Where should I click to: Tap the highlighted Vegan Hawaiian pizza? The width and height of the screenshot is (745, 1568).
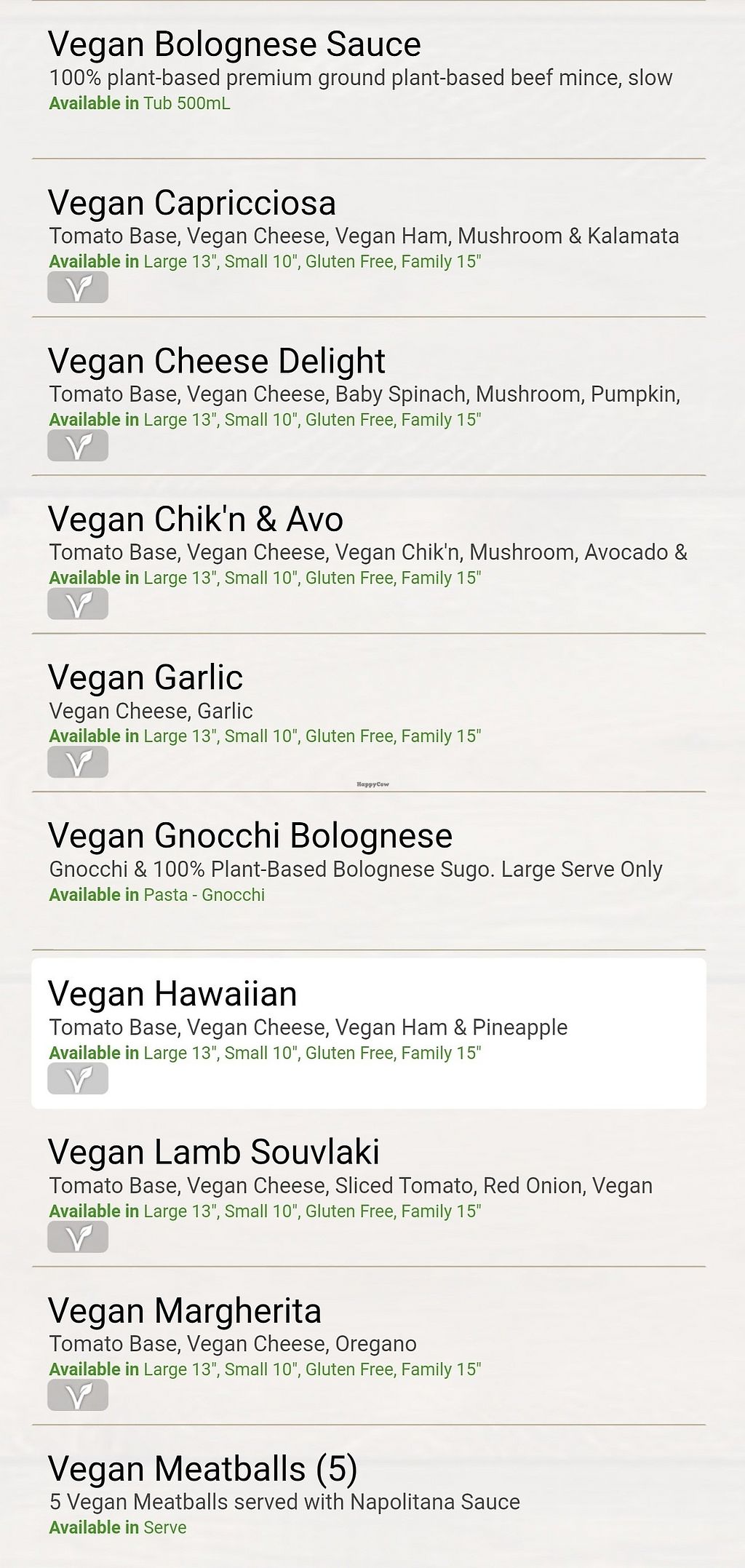pyautogui.click(x=172, y=995)
